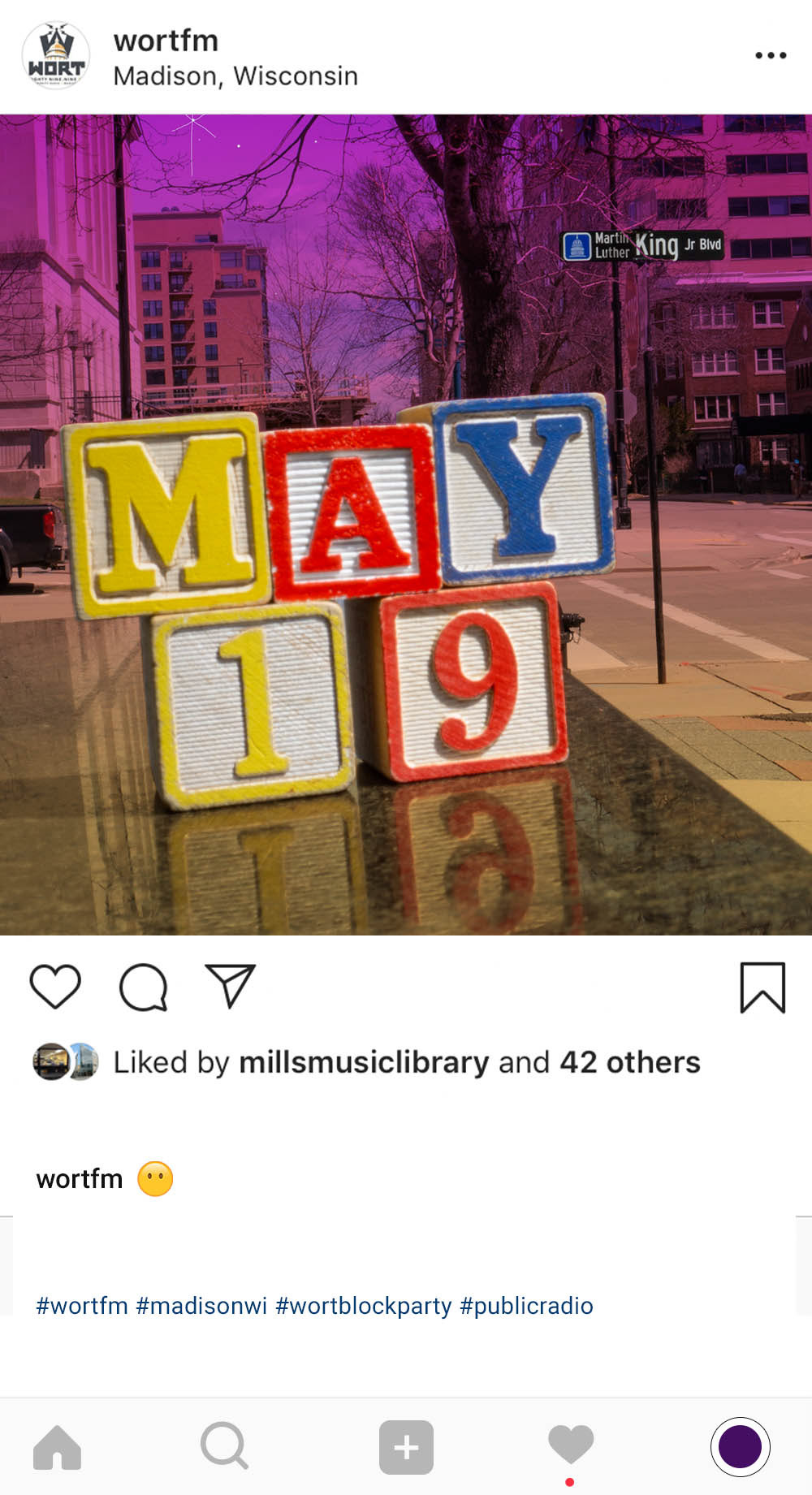The height and width of the screenshot is (1495, 812).
Task: Open the #madisonwi hashtag
Action: pos(201,1306)
